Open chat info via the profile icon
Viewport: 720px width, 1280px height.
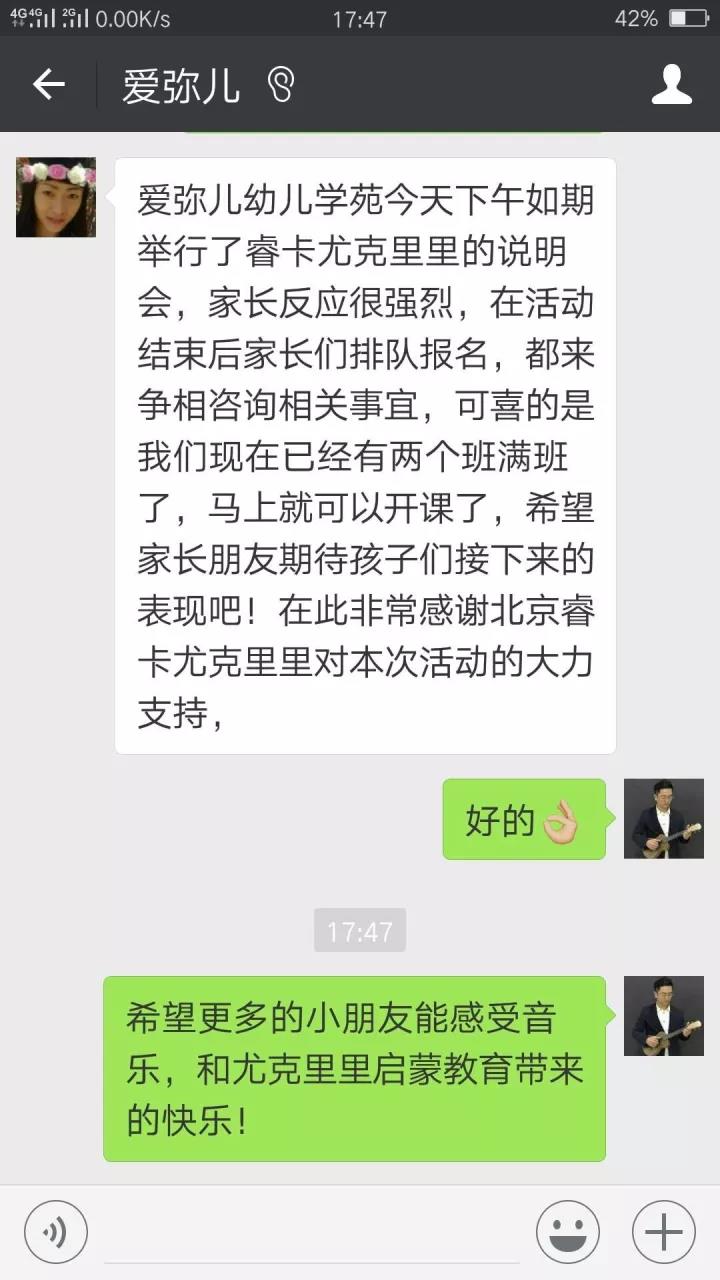coord(672,85)
